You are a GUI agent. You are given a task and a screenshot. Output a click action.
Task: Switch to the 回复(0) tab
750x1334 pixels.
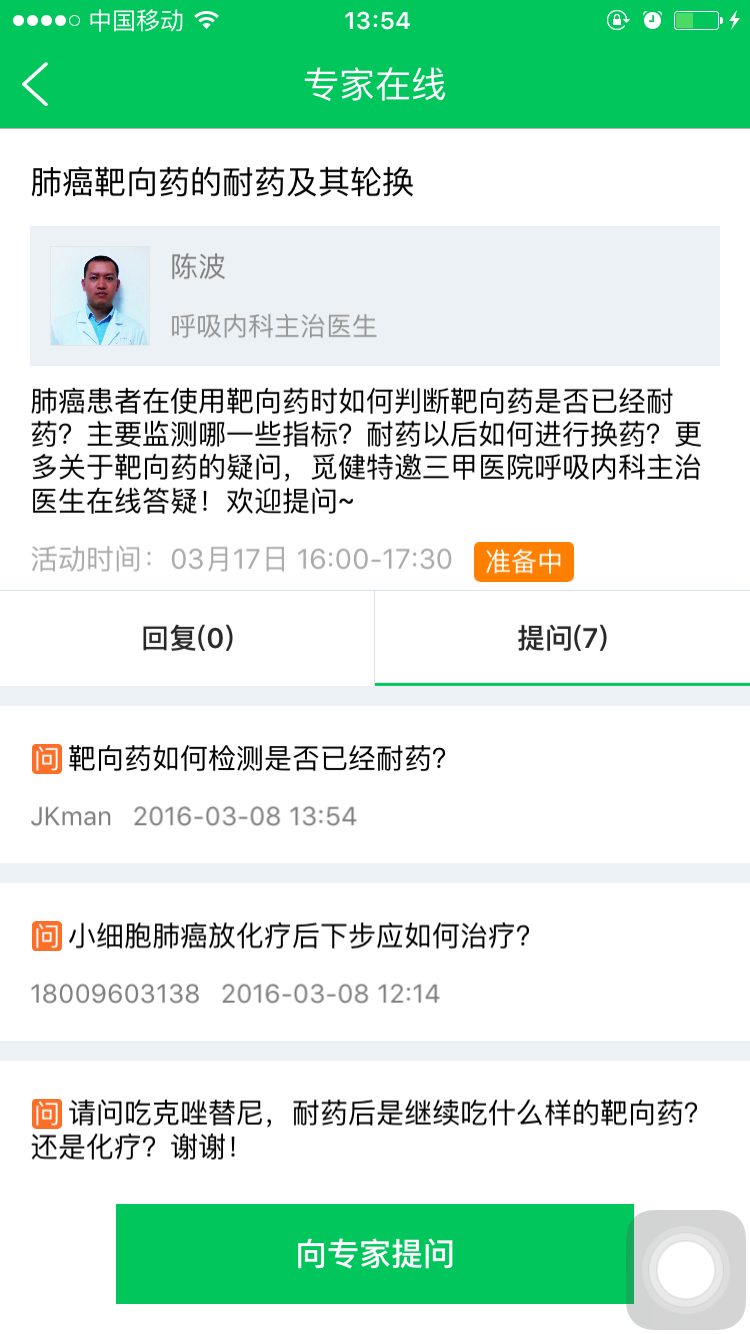pyautogui.click(x=186, y=638)
